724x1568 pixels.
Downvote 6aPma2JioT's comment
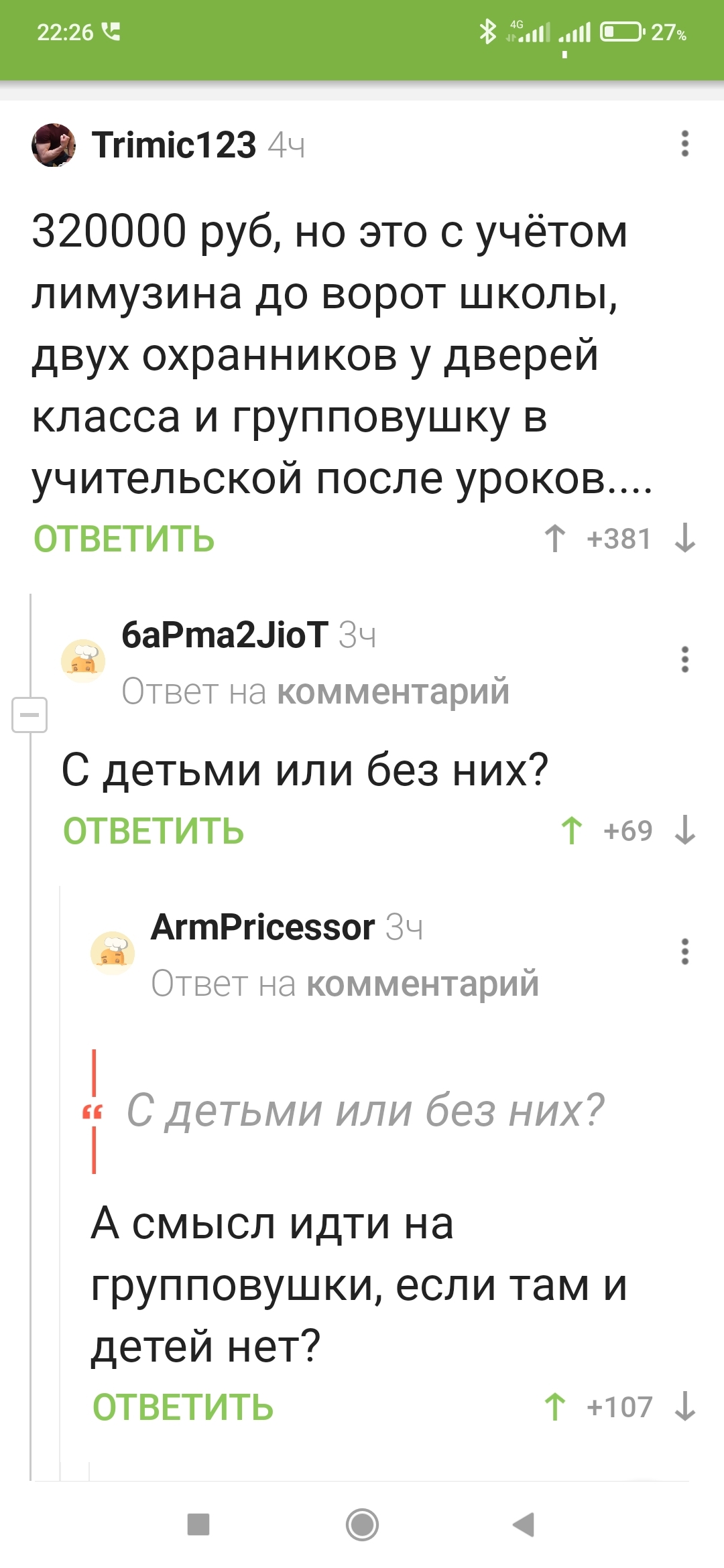pos(684,830)
